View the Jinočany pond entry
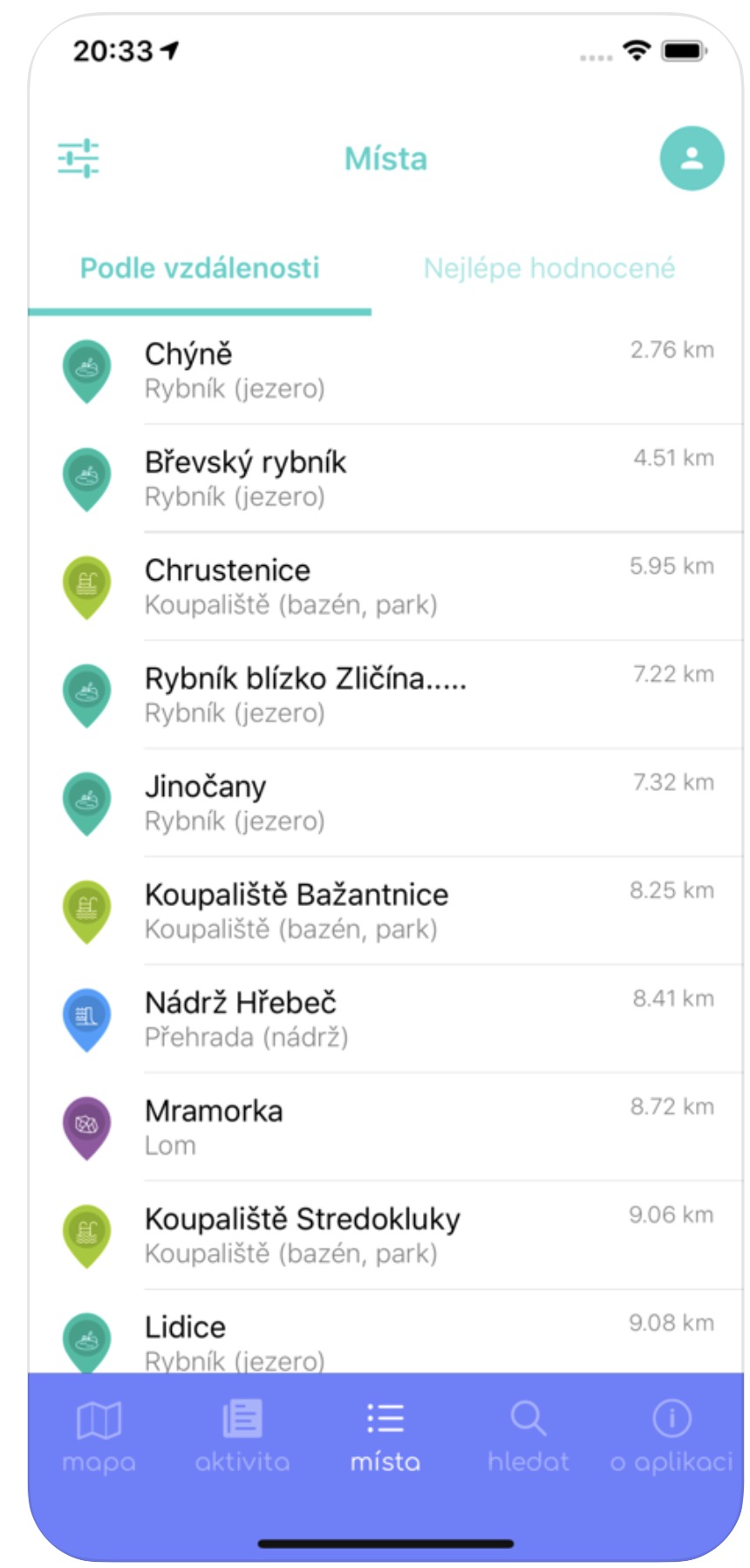 tap(384, 803)
